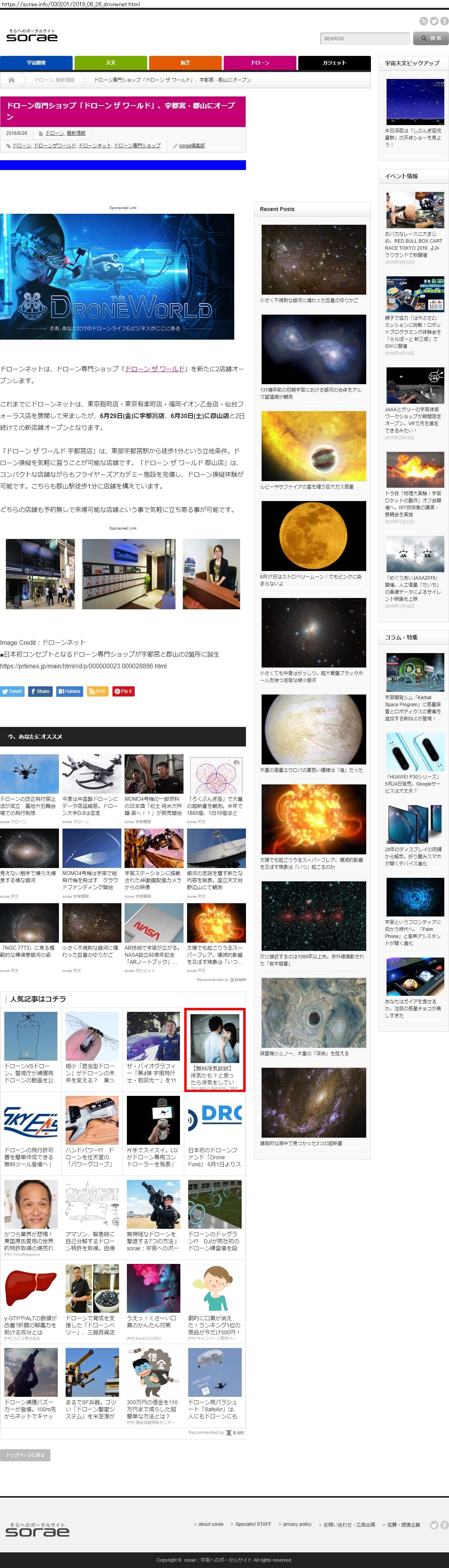This screenshot has width=449, height=1568.
Task: Tap the Facebook Share button
Action: 40,691
